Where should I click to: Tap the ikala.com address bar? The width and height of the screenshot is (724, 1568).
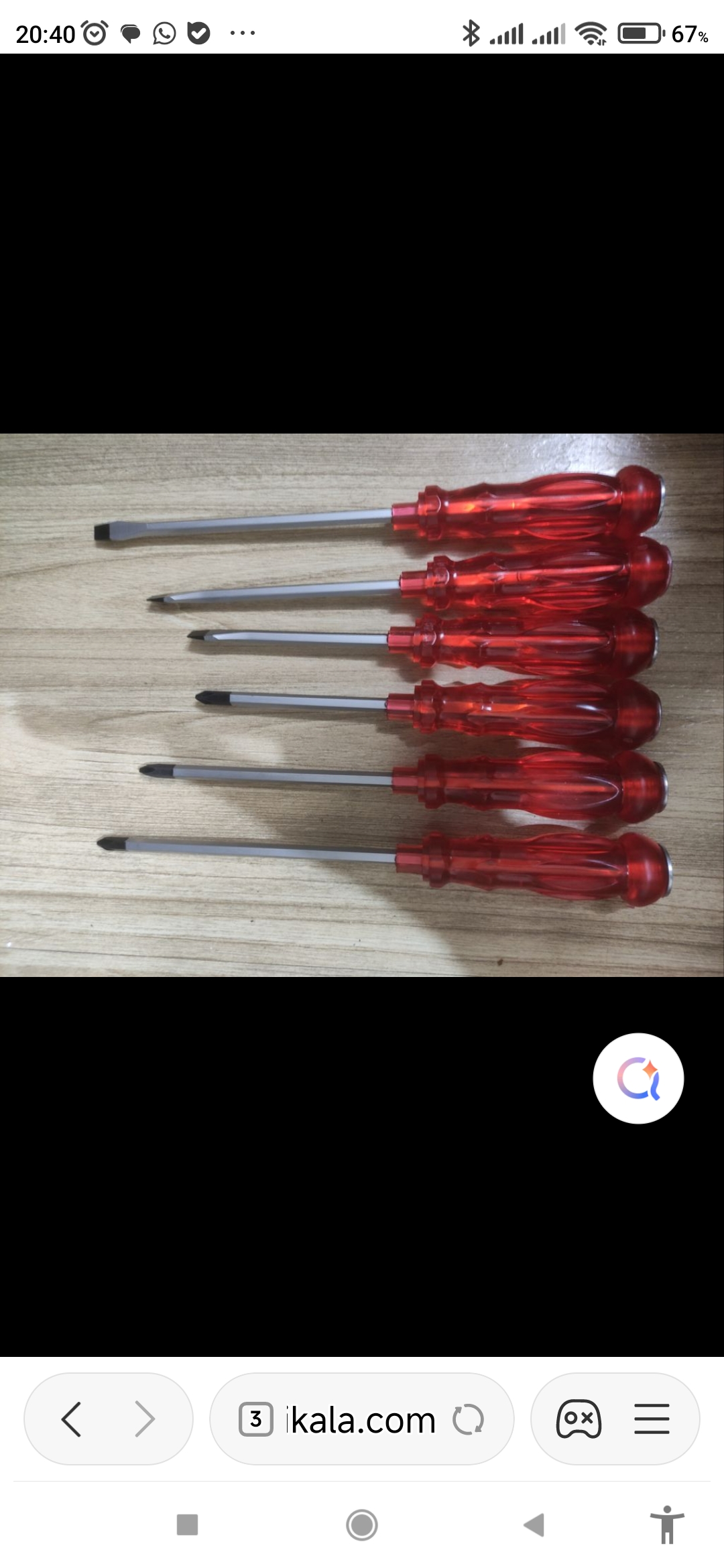[362, 1420]
